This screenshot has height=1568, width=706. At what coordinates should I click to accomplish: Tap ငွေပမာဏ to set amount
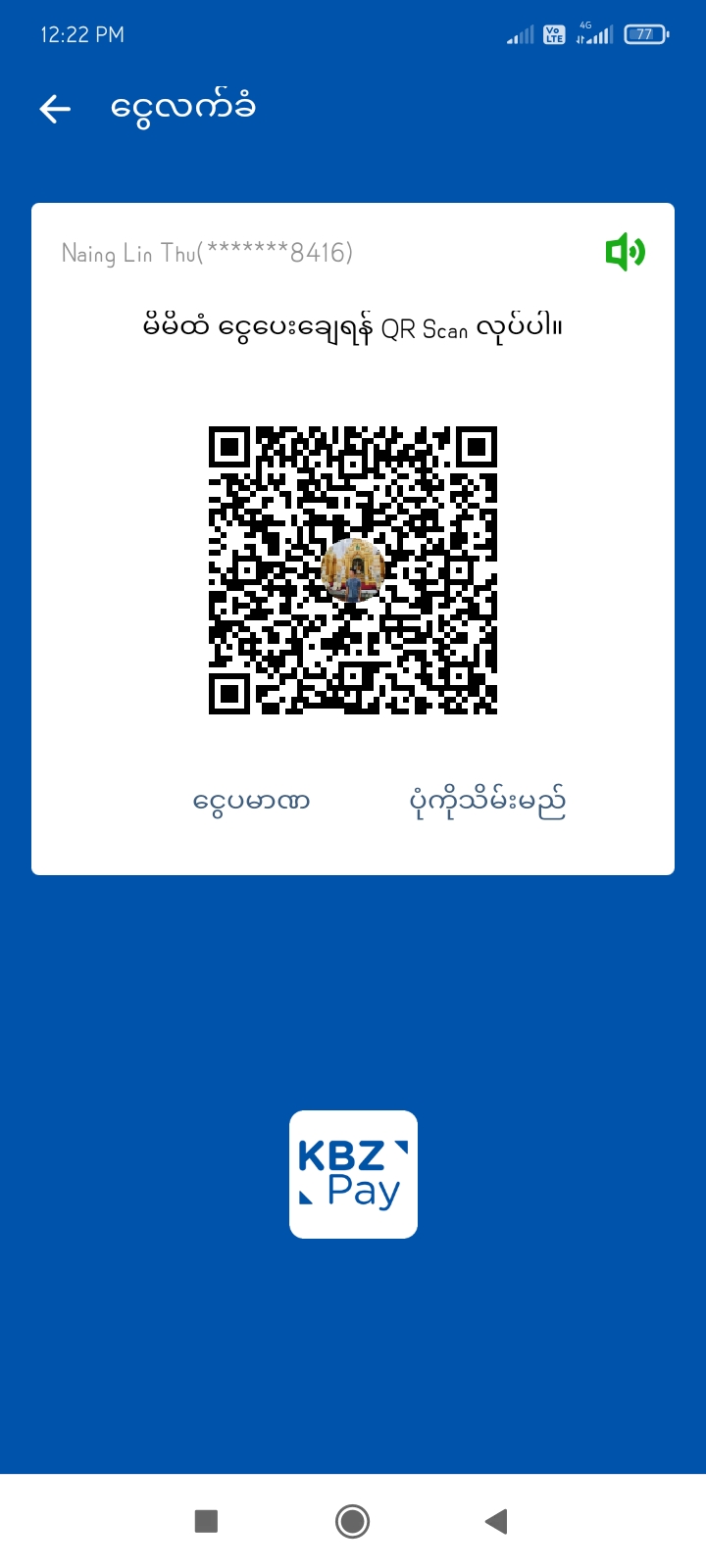click(x=252, y=802)
